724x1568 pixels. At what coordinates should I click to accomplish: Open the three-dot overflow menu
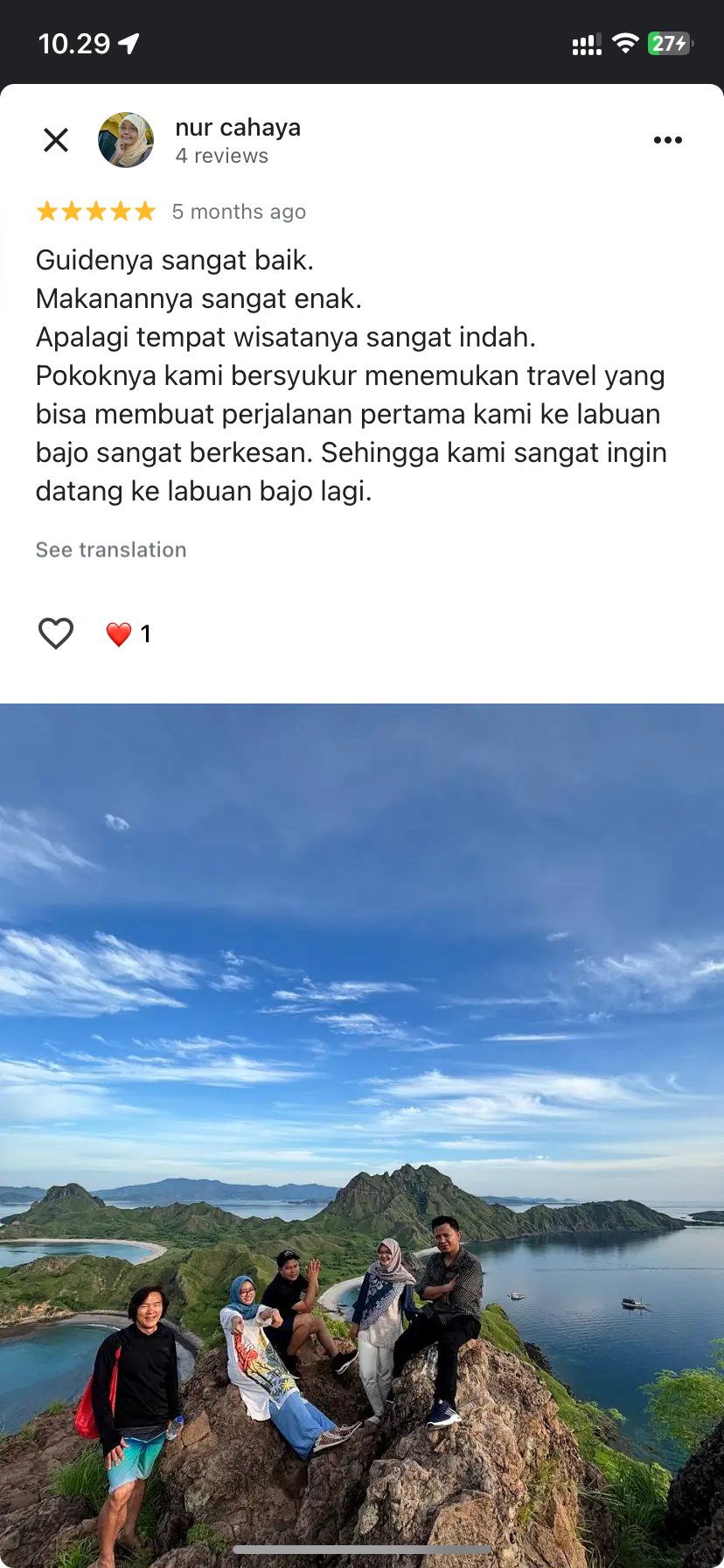point(667,140)
